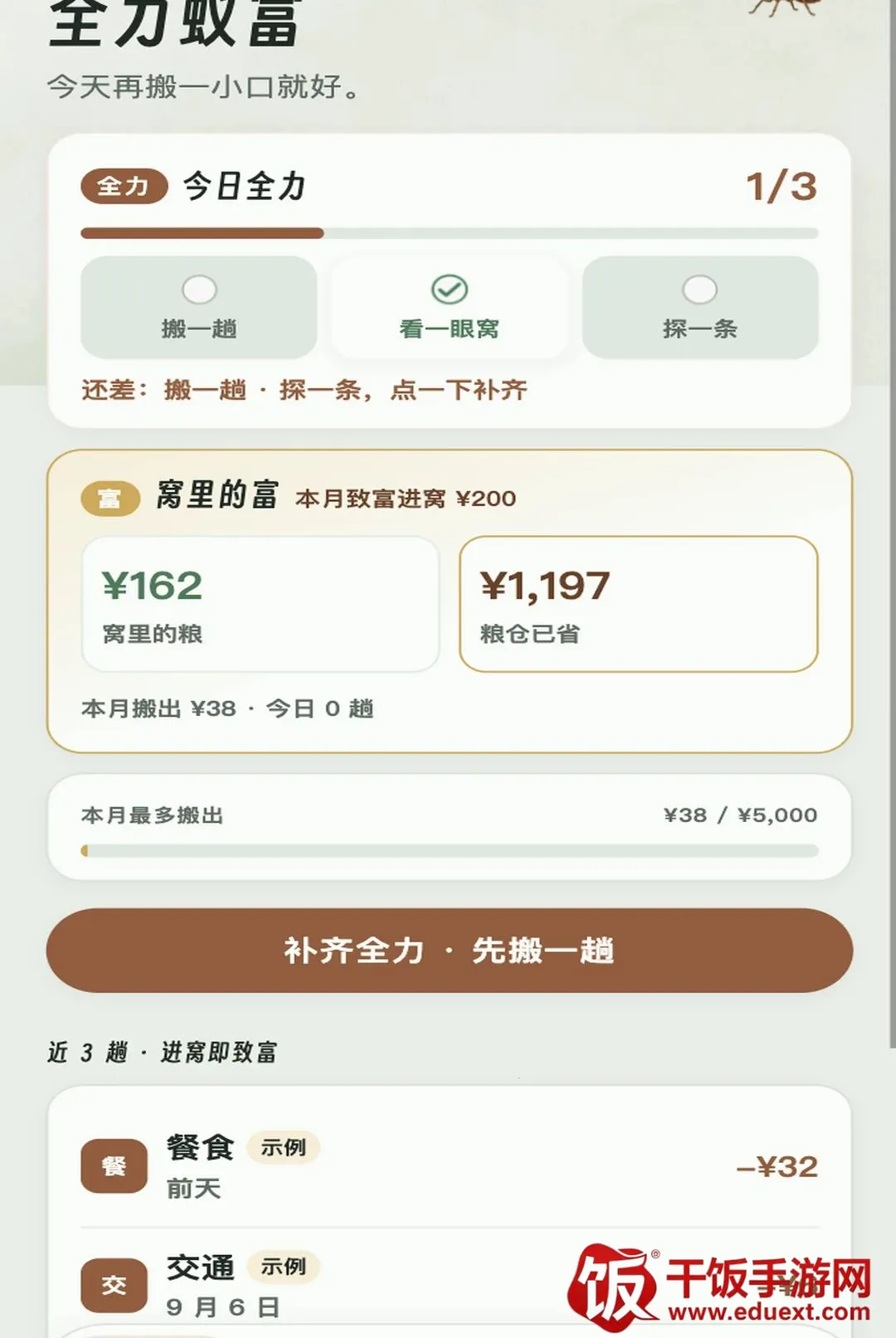This screenshot has height=1338, width=896.
Task: Tap the 搬一趟 task chip
Action: tap(199, 308)
